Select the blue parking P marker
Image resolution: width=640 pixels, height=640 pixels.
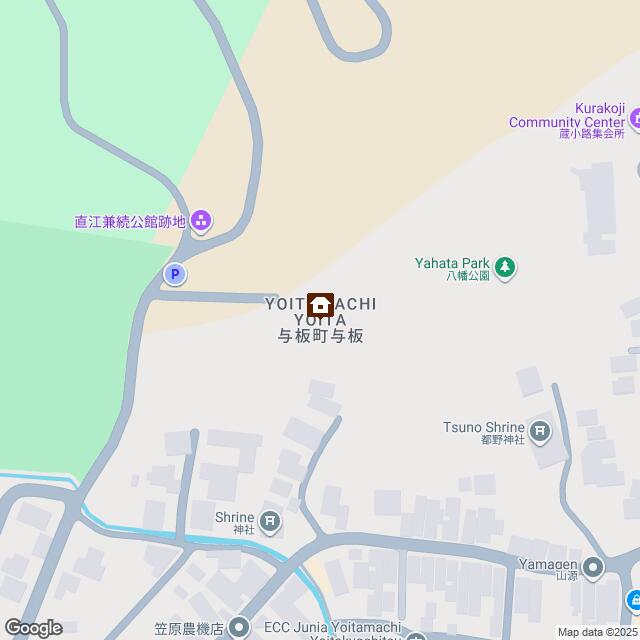[x=175, y=273]
